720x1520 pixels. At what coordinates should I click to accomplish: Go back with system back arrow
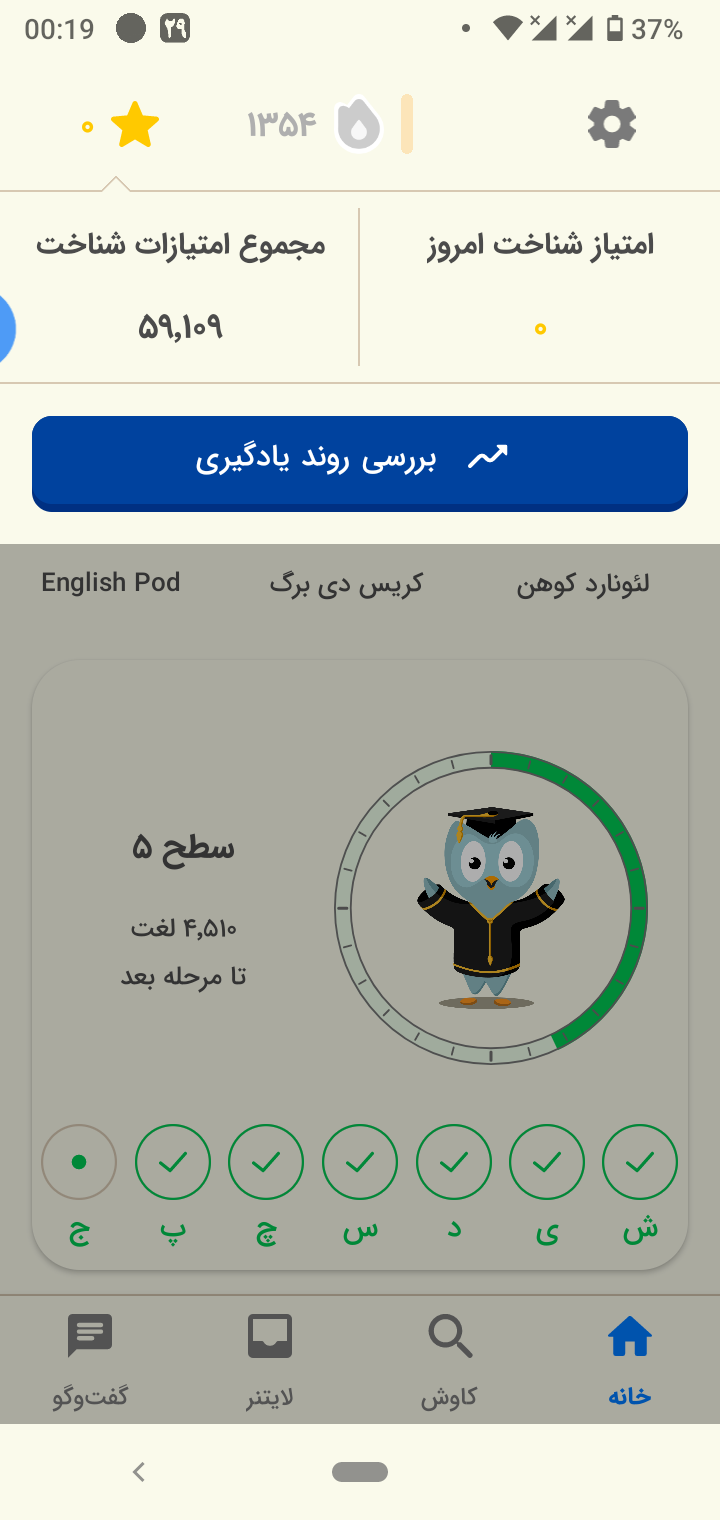click(139, 1471)
